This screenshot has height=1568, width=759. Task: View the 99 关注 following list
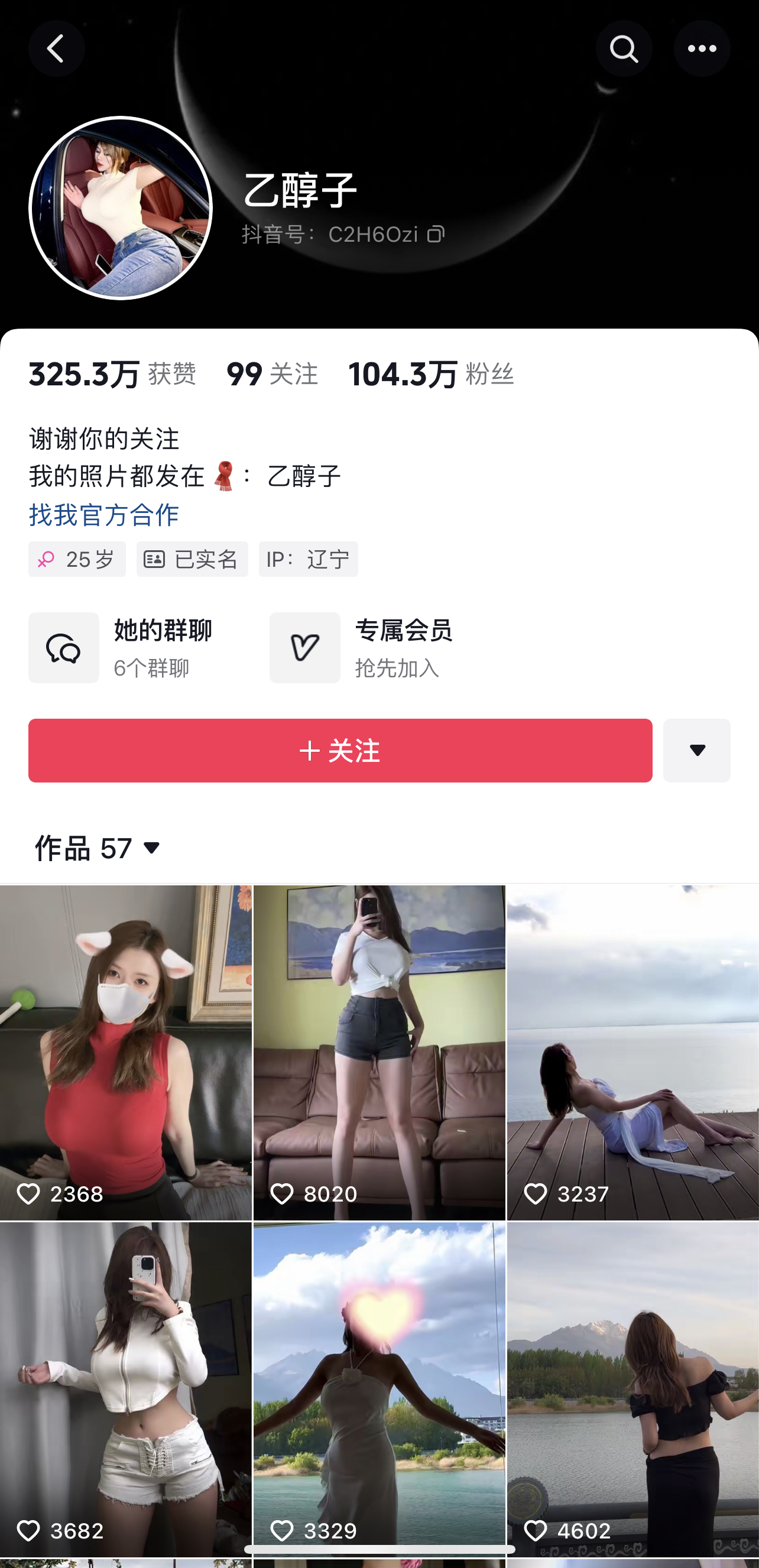point(271,374)
